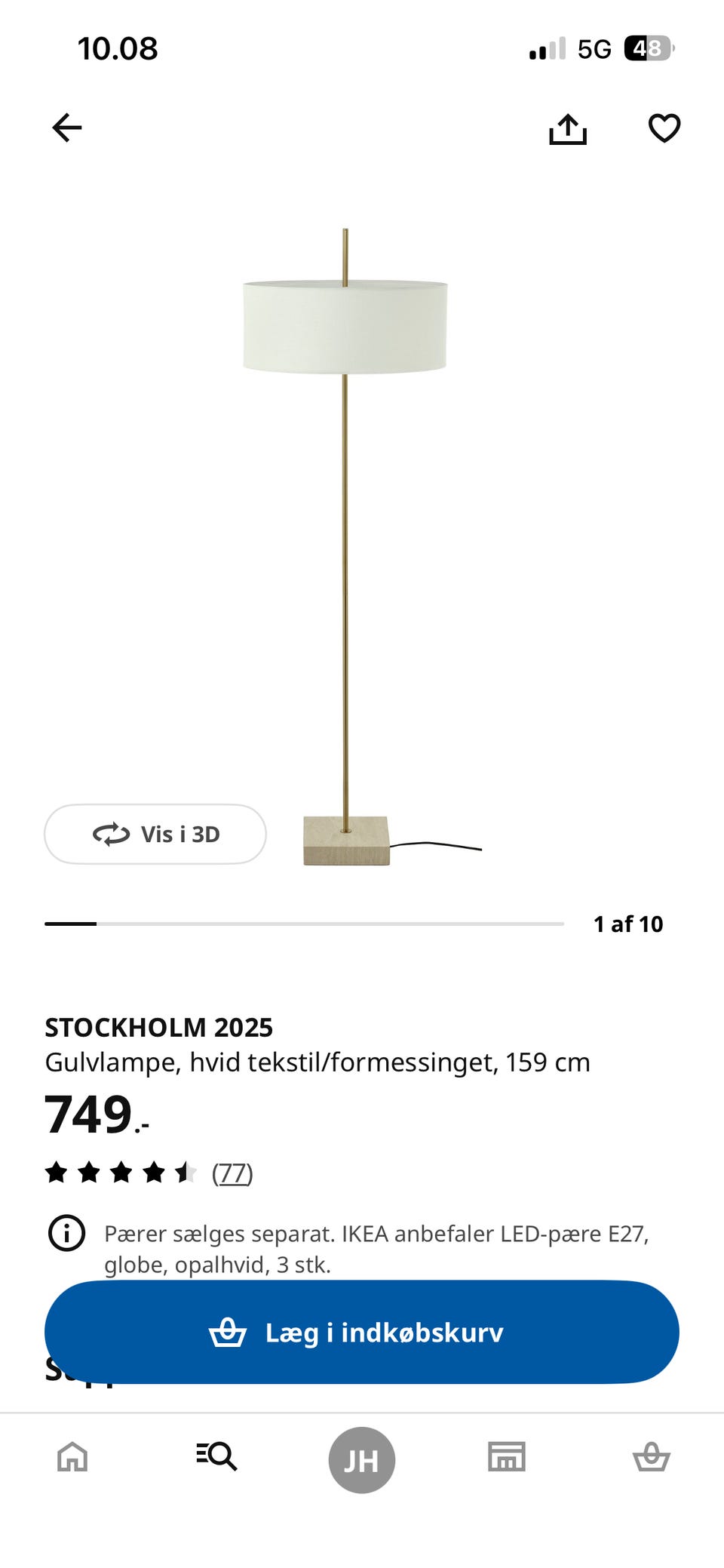Open the floor lamp product image

[347, 543]
